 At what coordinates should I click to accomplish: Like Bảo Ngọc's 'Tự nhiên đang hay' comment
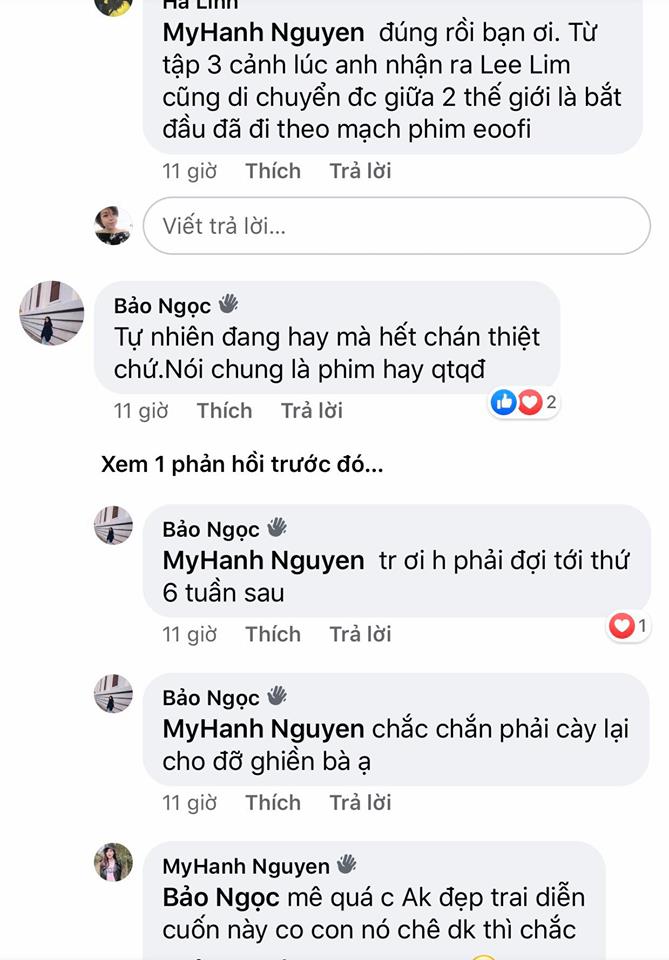[x=224, y=410]
